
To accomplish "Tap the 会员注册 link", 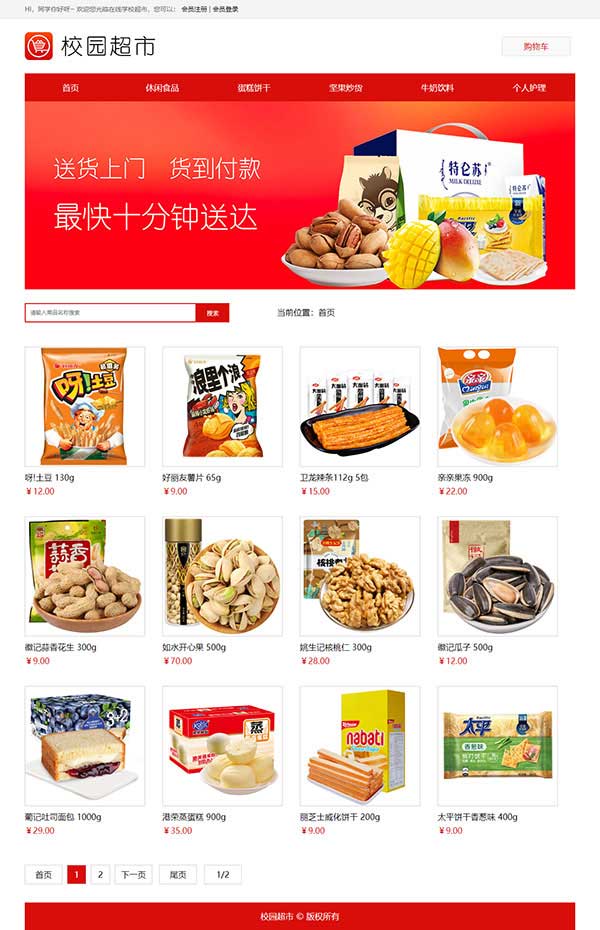I will 194,9.
